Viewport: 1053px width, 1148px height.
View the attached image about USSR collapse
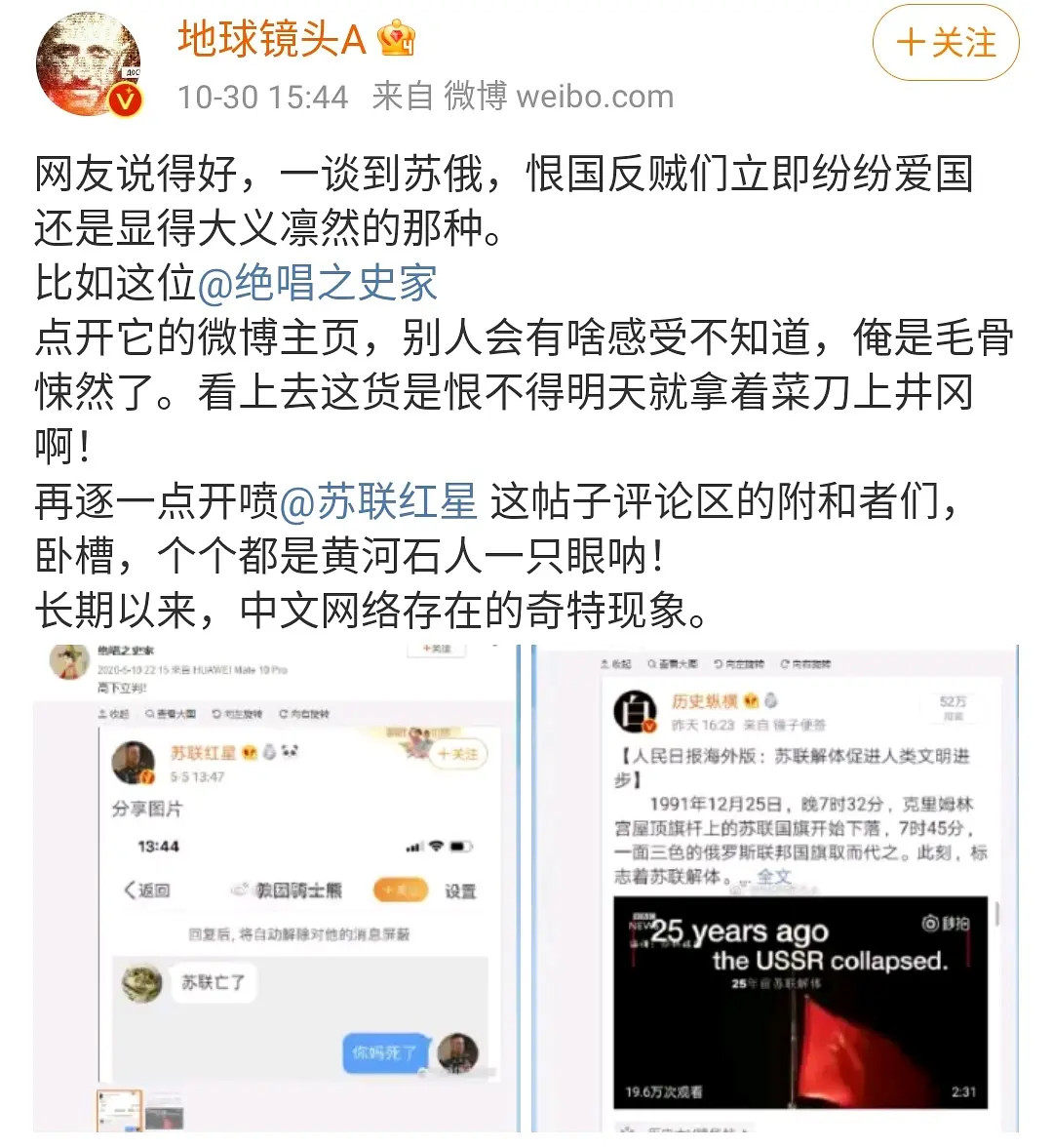[x=774, y=888]
